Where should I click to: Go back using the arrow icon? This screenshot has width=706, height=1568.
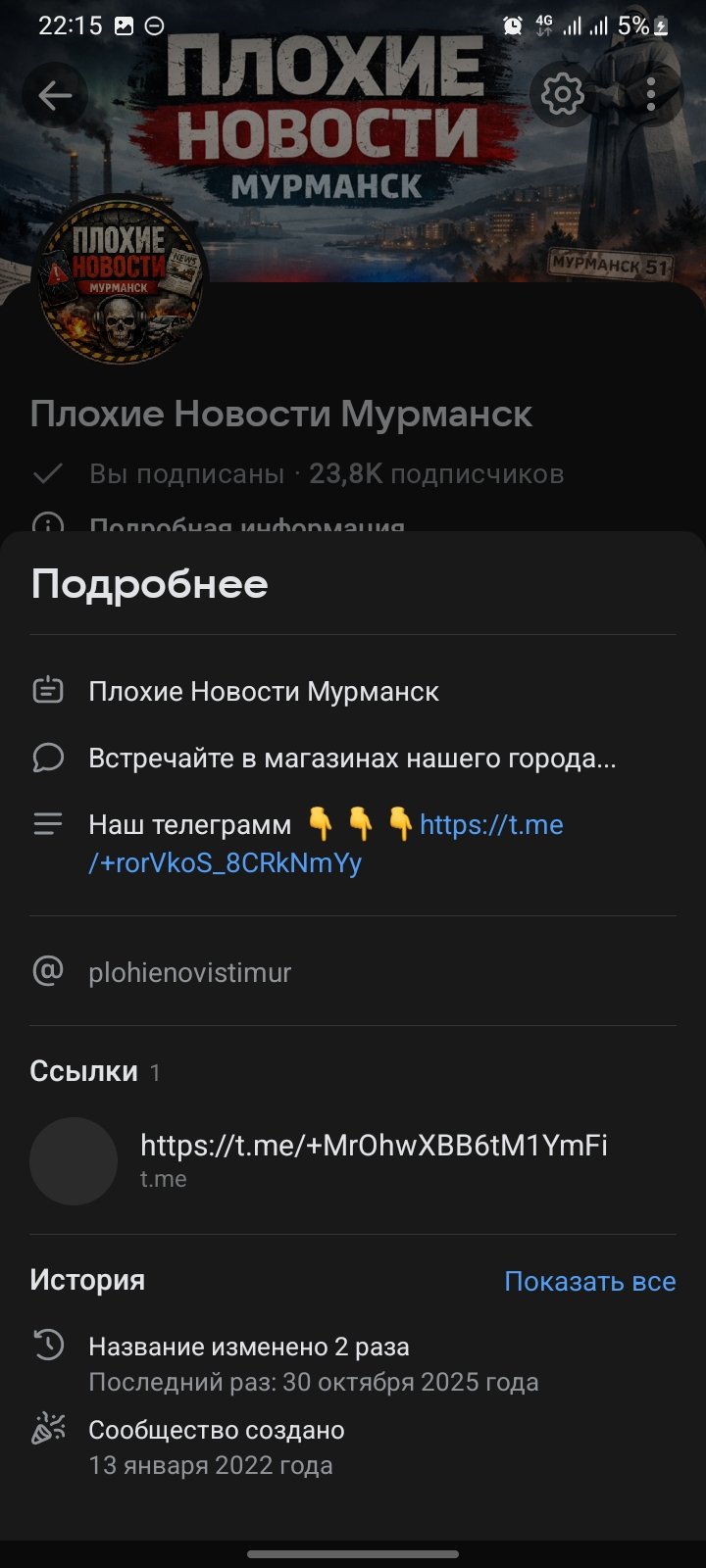55,95
